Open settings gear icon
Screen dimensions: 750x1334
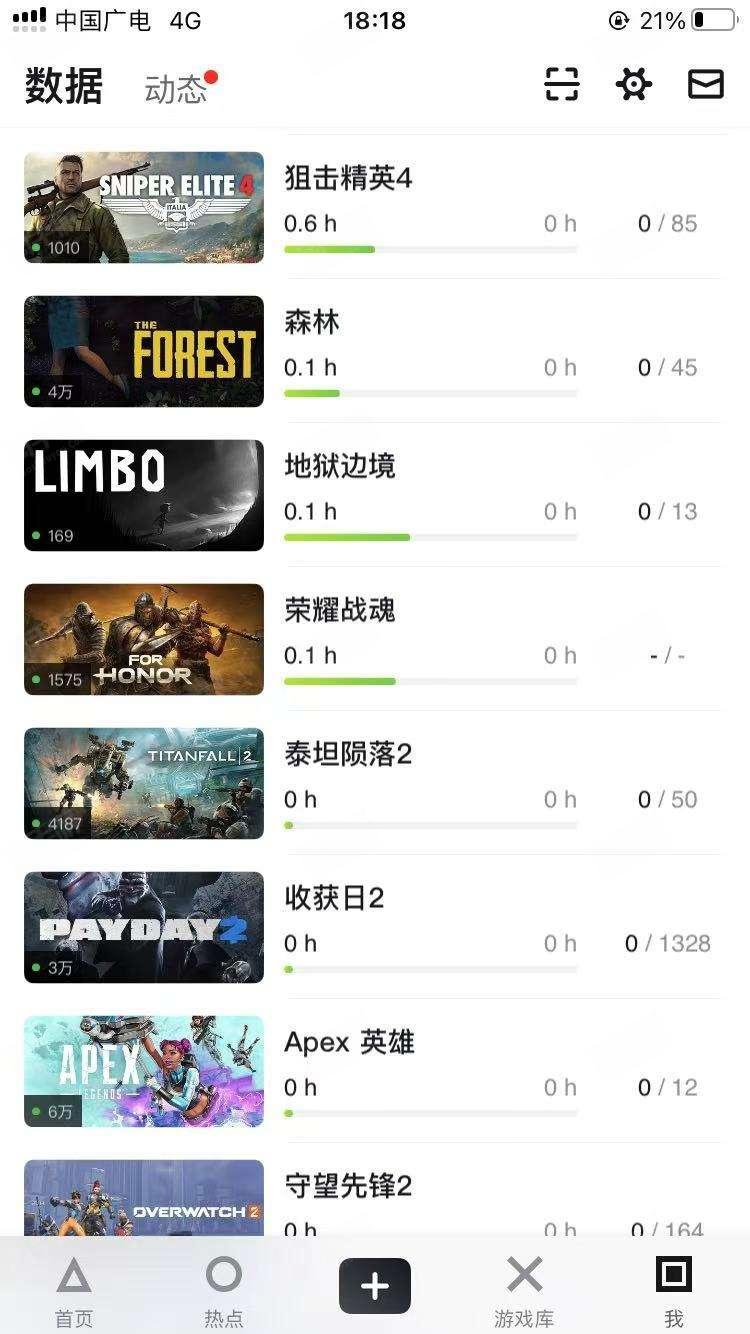tap(634, 85)
